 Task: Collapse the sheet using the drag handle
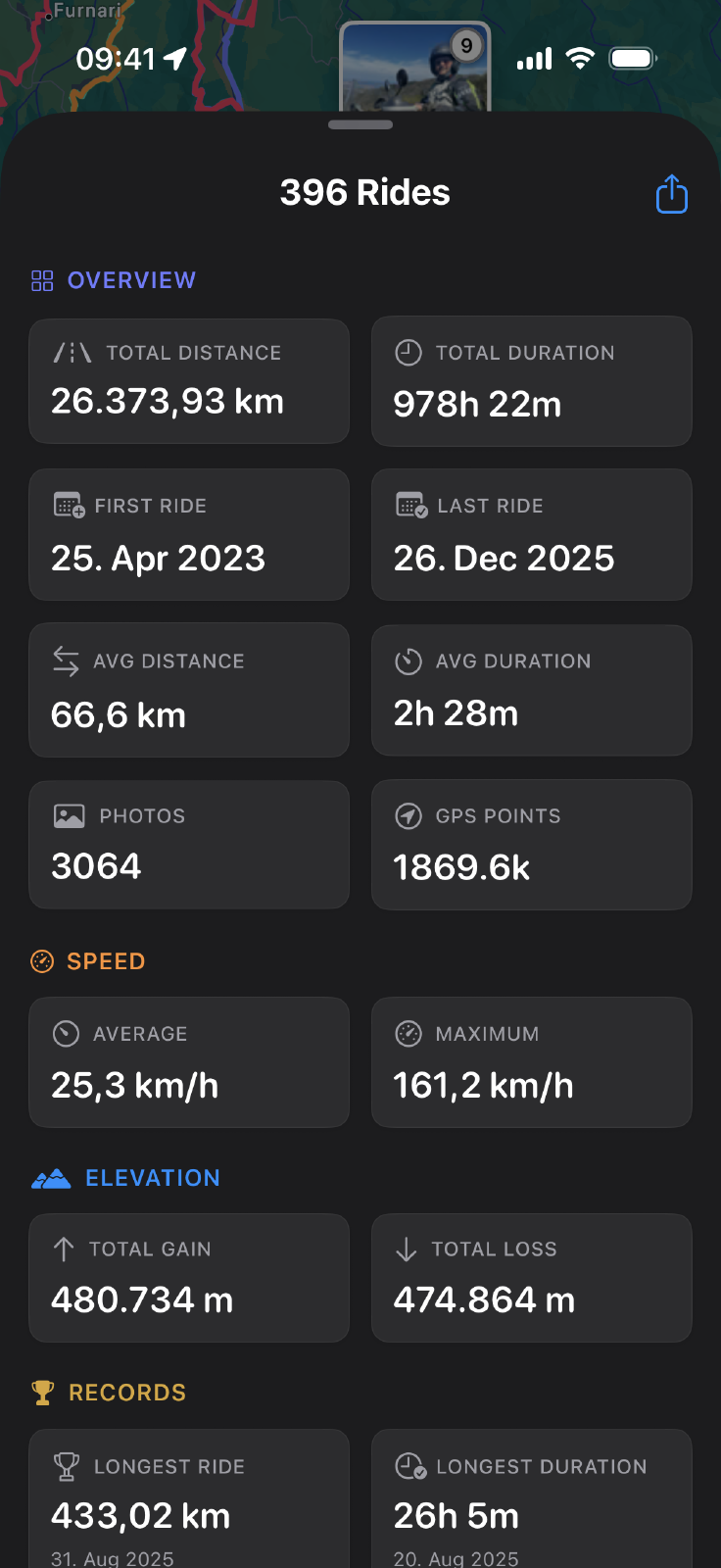point(360,124)
